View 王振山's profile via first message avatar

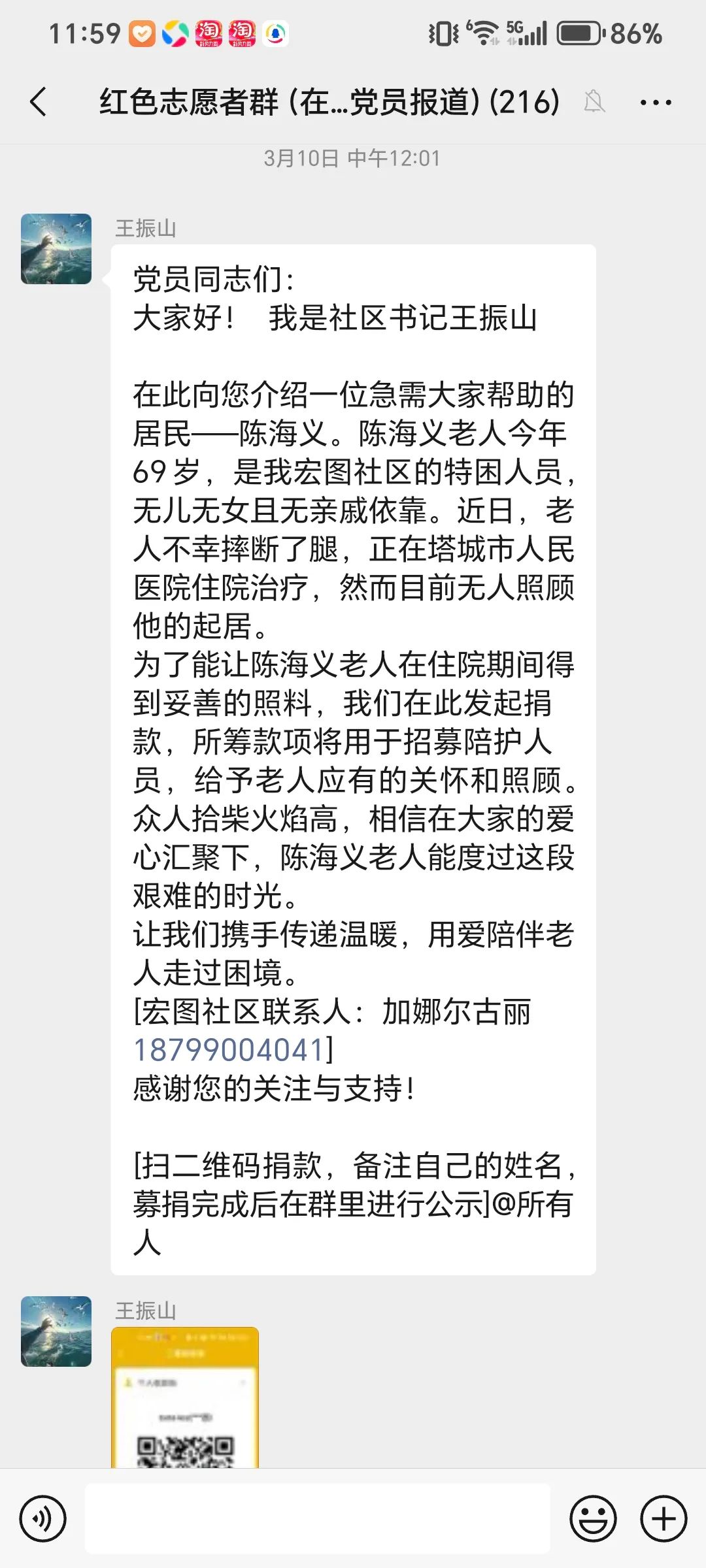click(x=56, y=249)
